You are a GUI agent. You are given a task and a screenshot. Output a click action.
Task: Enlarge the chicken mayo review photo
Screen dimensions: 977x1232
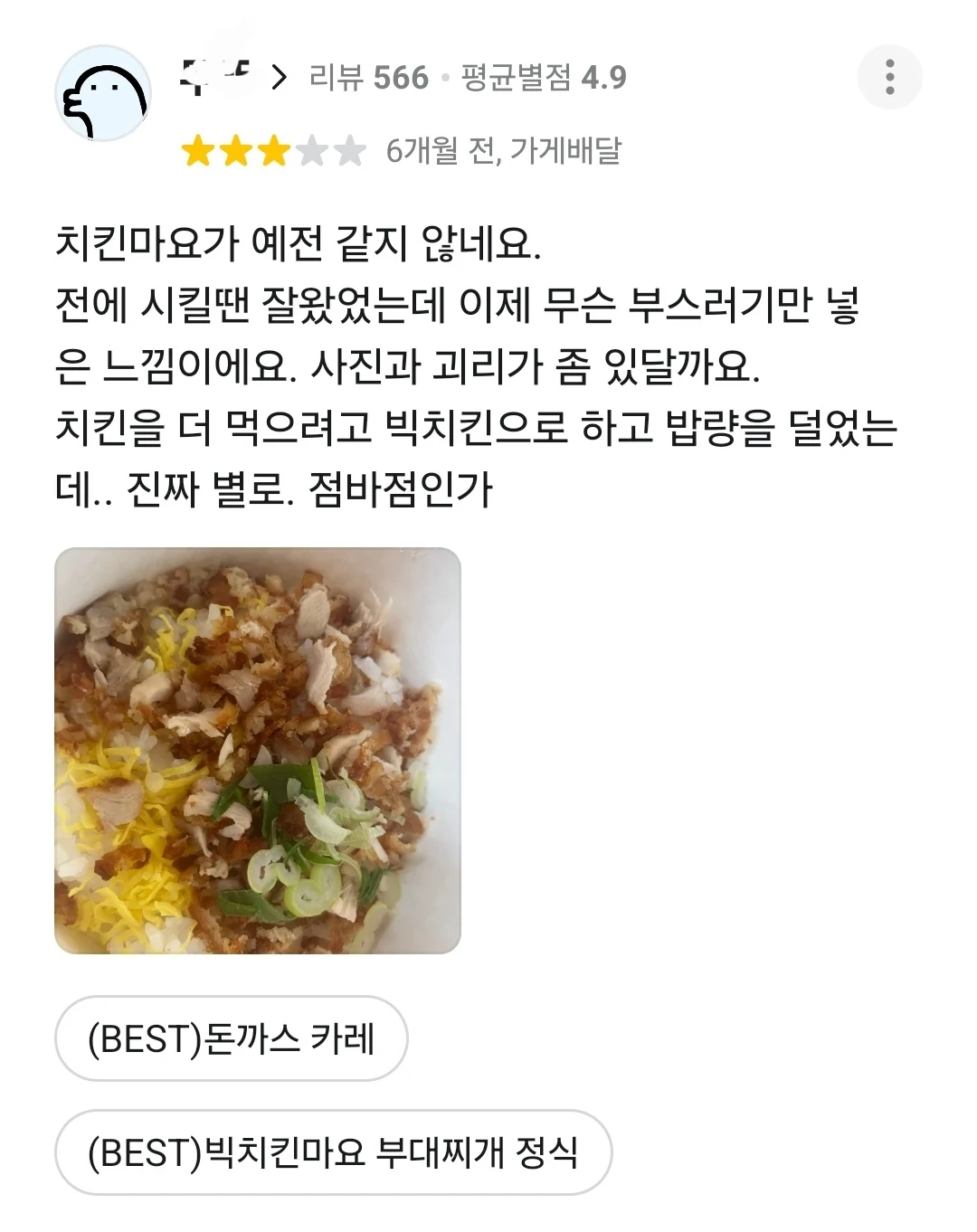258,750
